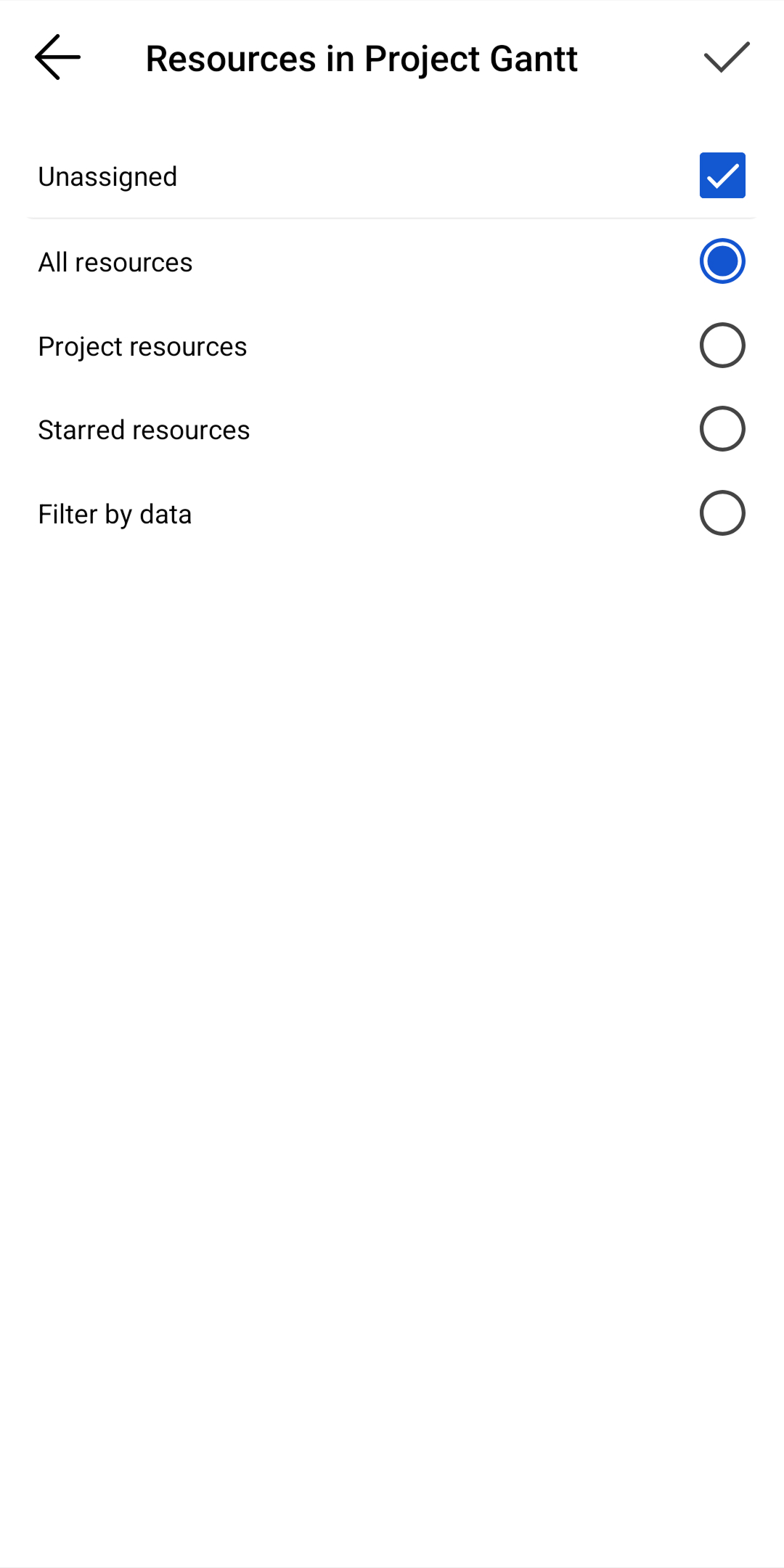Click the filled All resources radio icon
Screen dimensions: 784x1568
pyautogui.click(x=722, y=261)
